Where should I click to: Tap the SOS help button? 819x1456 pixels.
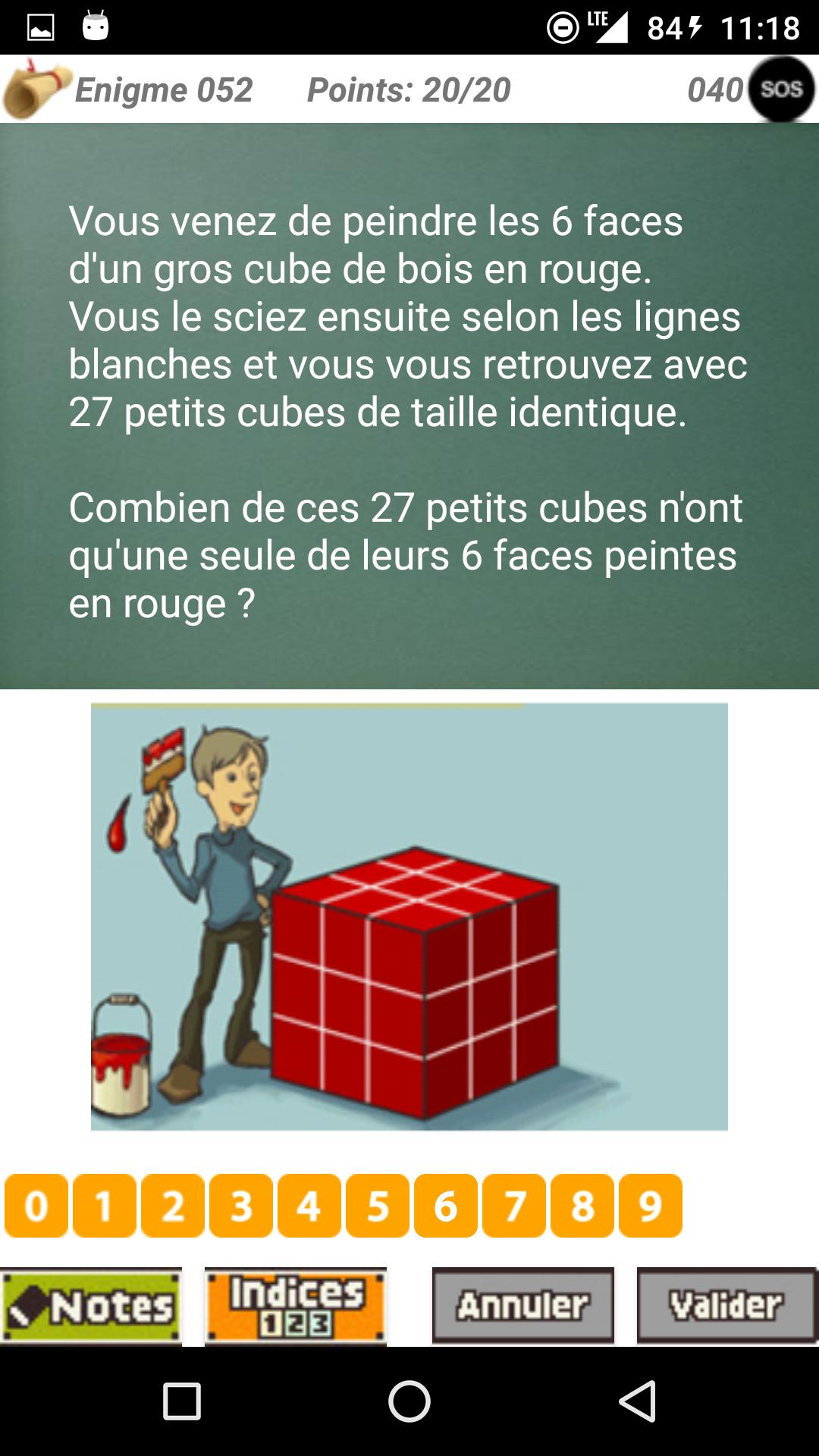781,89
